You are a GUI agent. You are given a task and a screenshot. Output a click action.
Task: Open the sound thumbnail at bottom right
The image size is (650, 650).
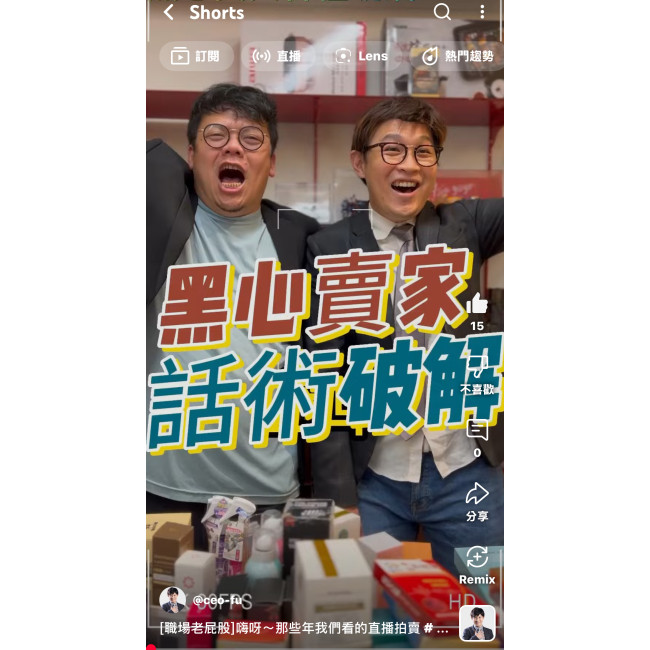click(477, 623)
